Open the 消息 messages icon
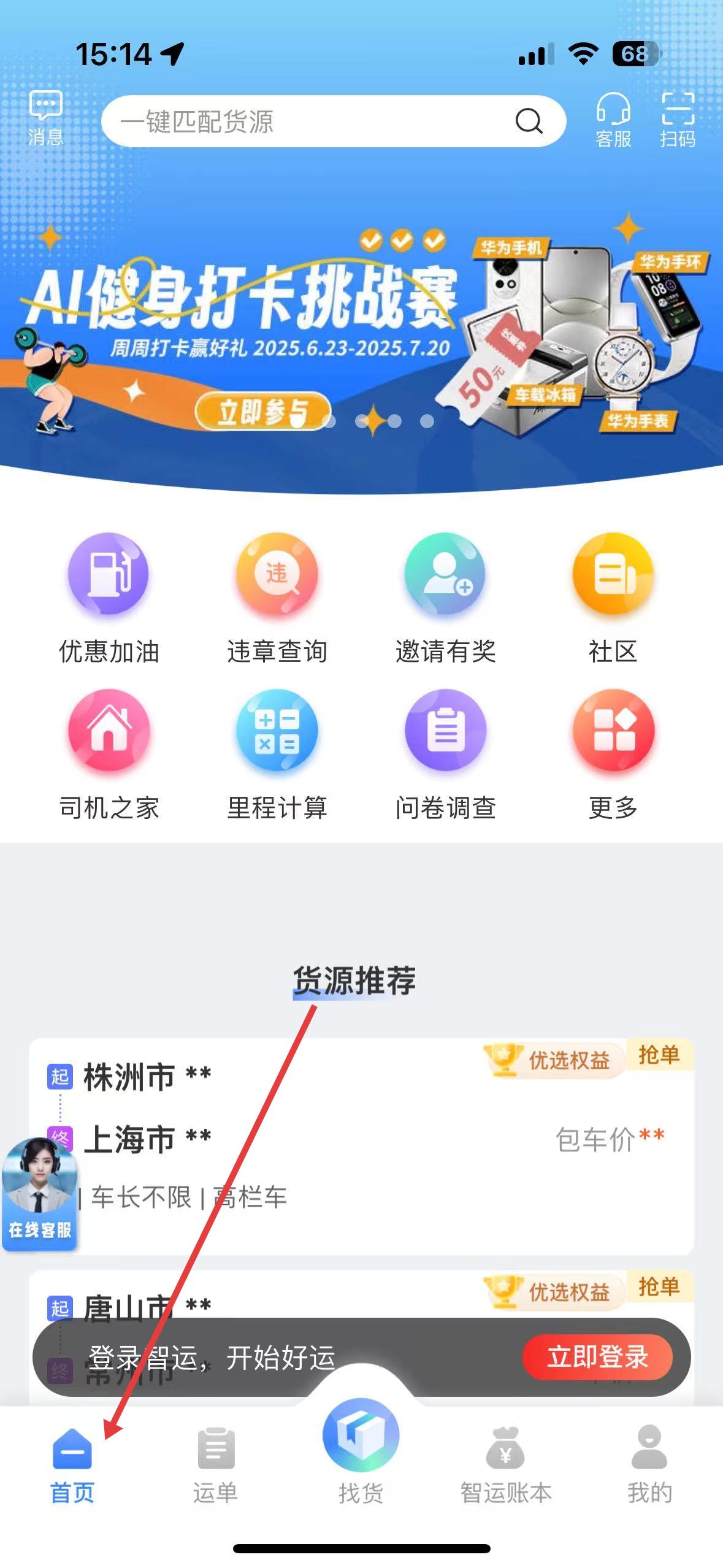This screenshot has width=723, height=1568. 46,118
